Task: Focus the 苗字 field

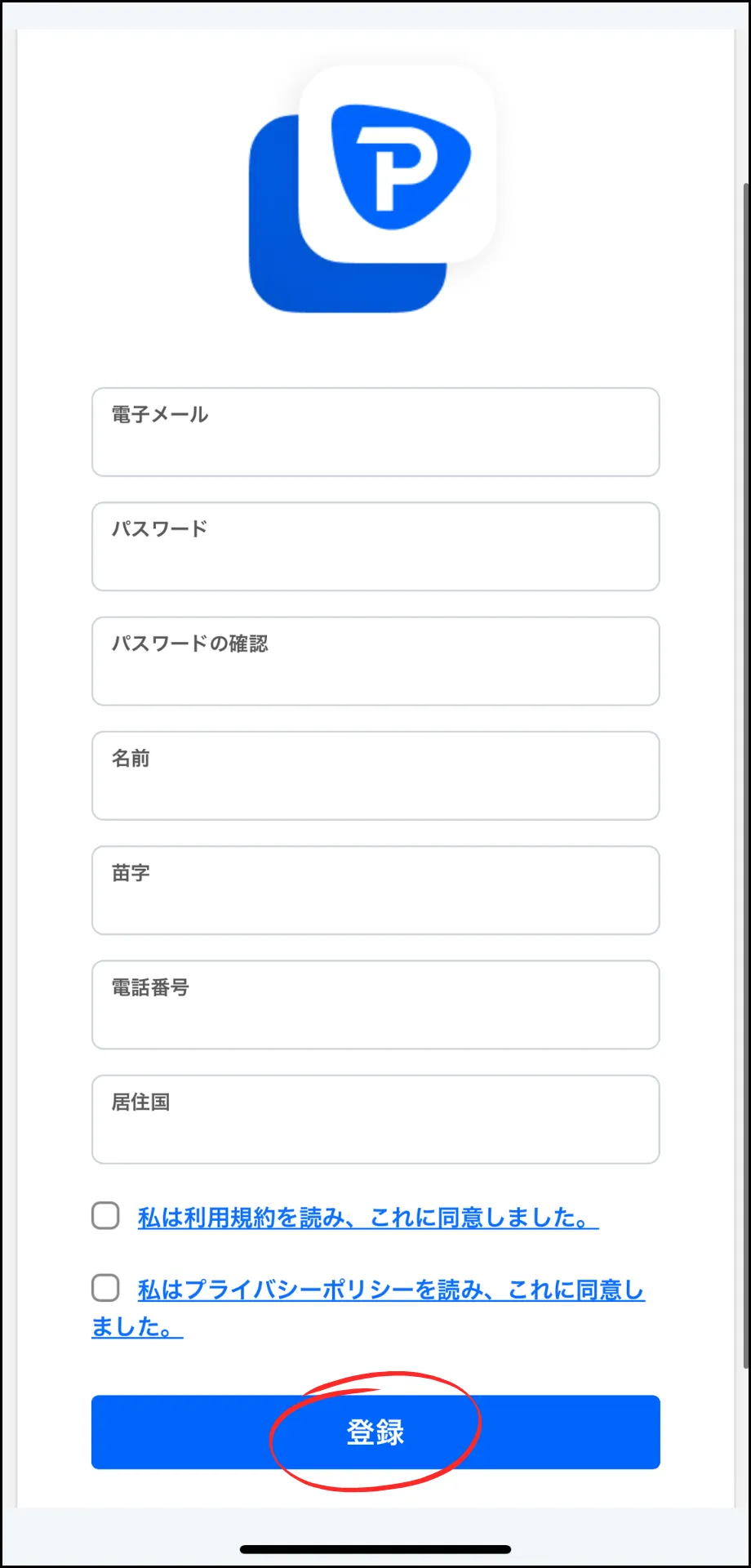Action: [x=375, y=890]
